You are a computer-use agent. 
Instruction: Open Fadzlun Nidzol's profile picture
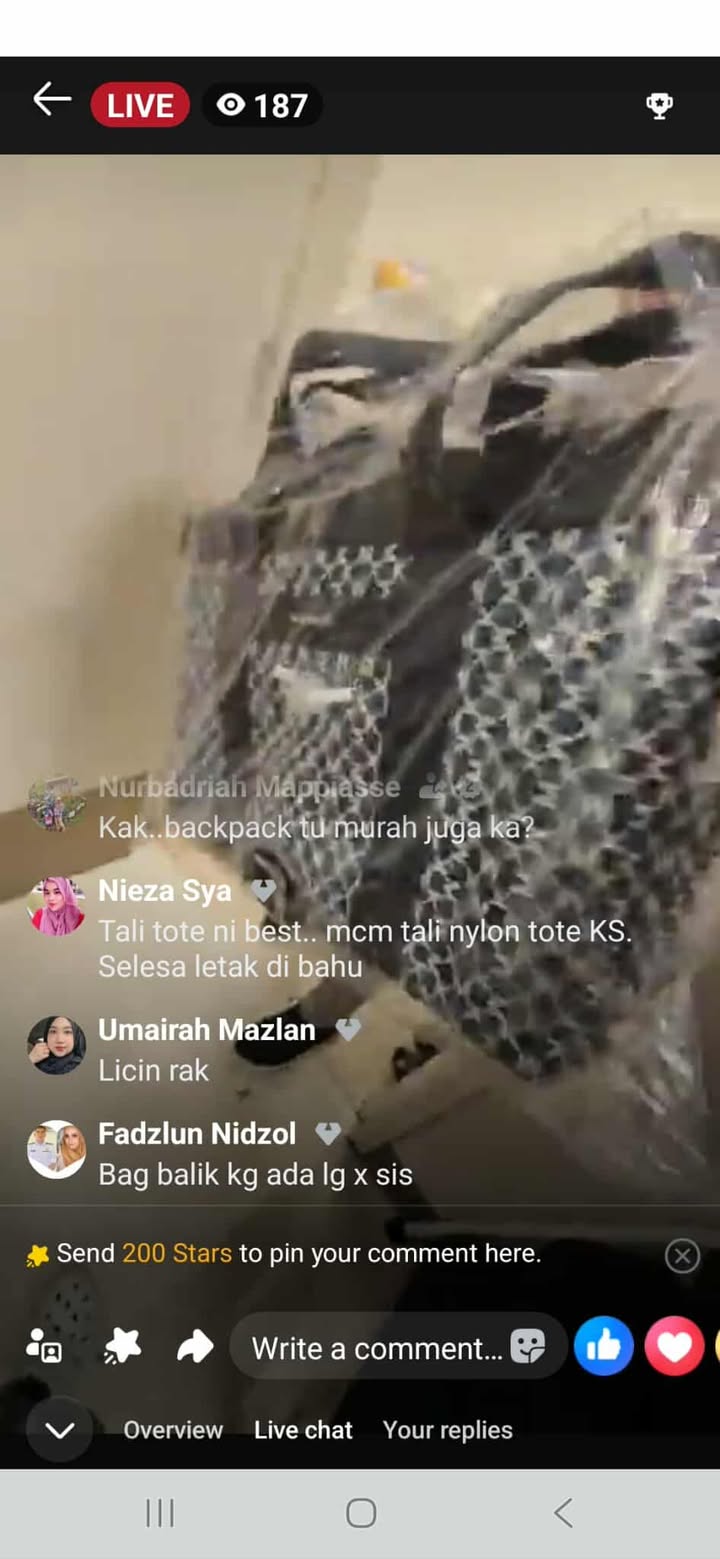(56, 1149)
